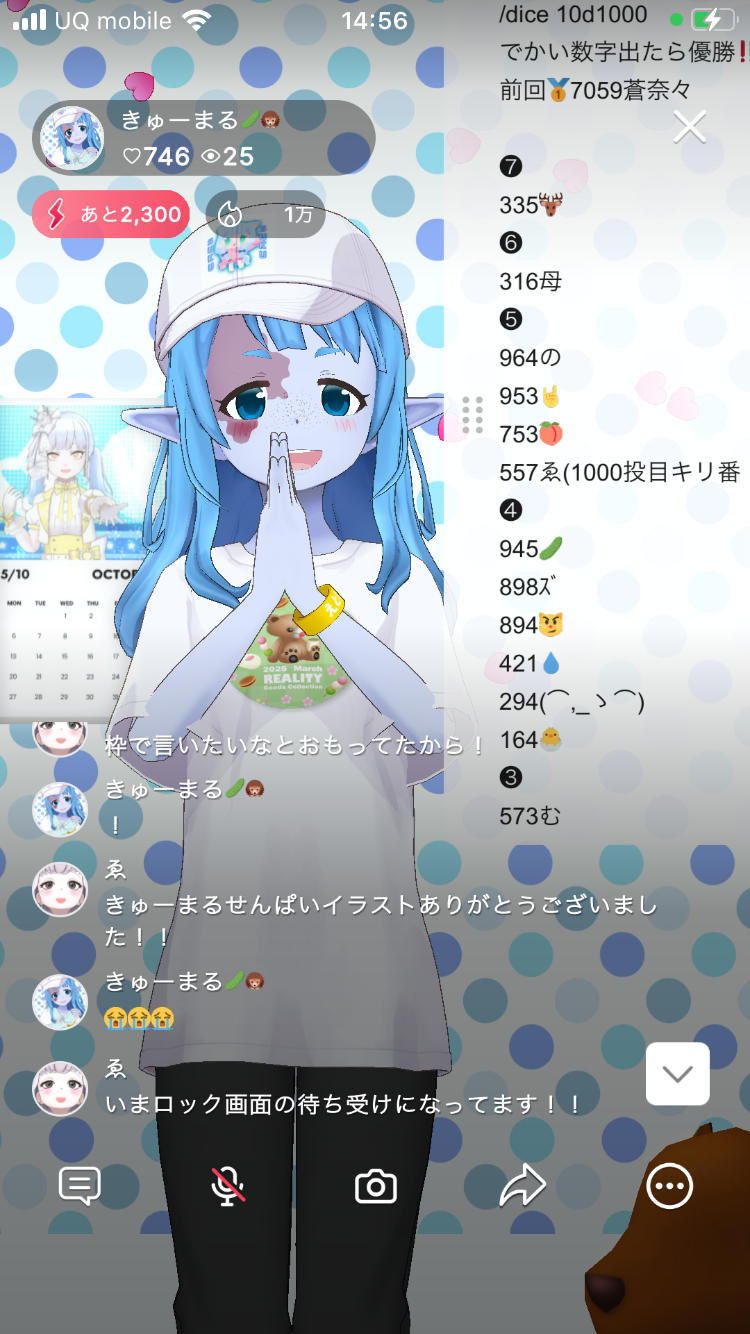Close the live stream with X
Image resolution: width=750 pixels, height=1334 pixels.
[690, 127]
